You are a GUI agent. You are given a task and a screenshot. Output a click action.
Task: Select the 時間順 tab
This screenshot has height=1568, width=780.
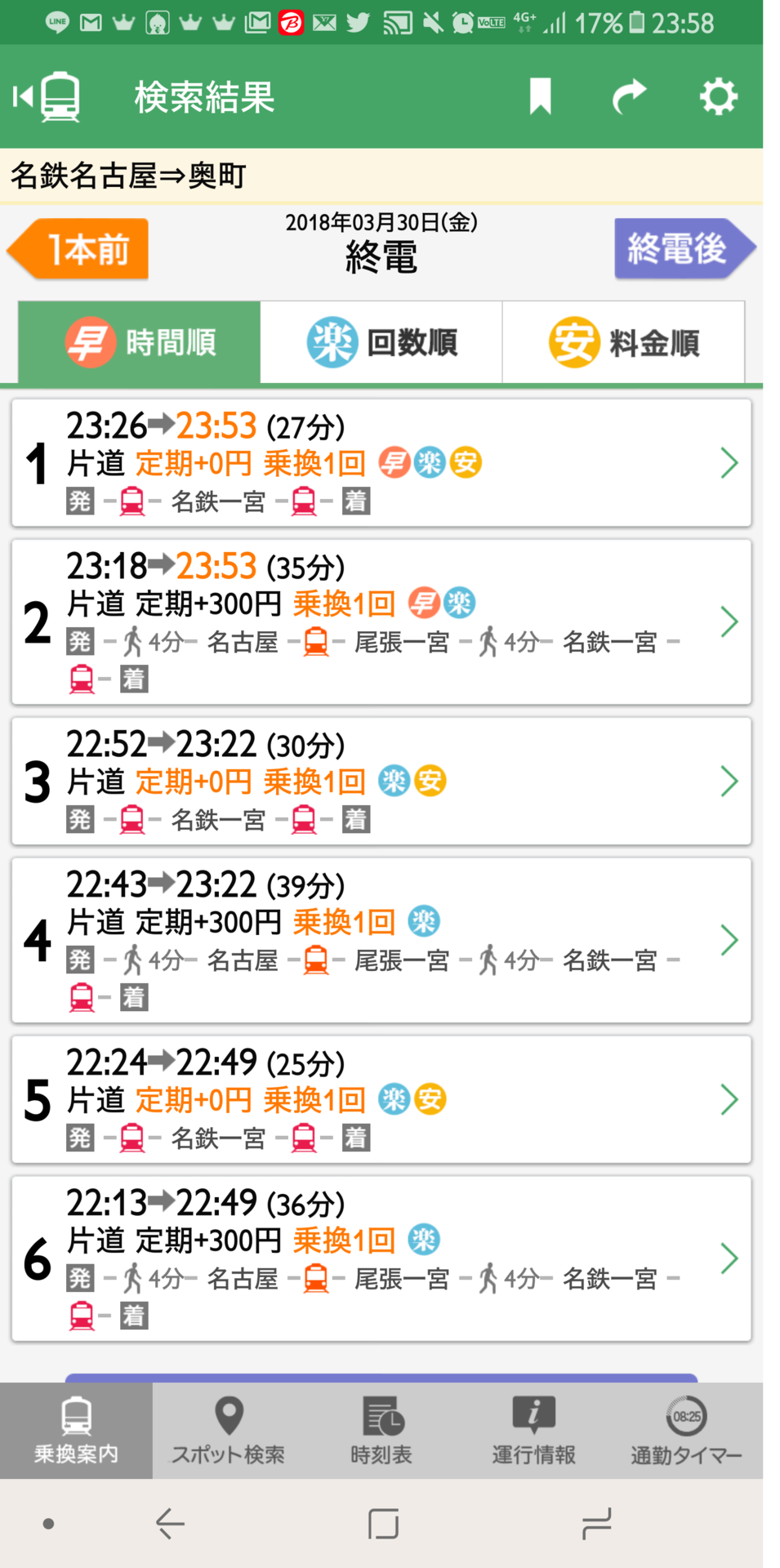click(140, 342)
